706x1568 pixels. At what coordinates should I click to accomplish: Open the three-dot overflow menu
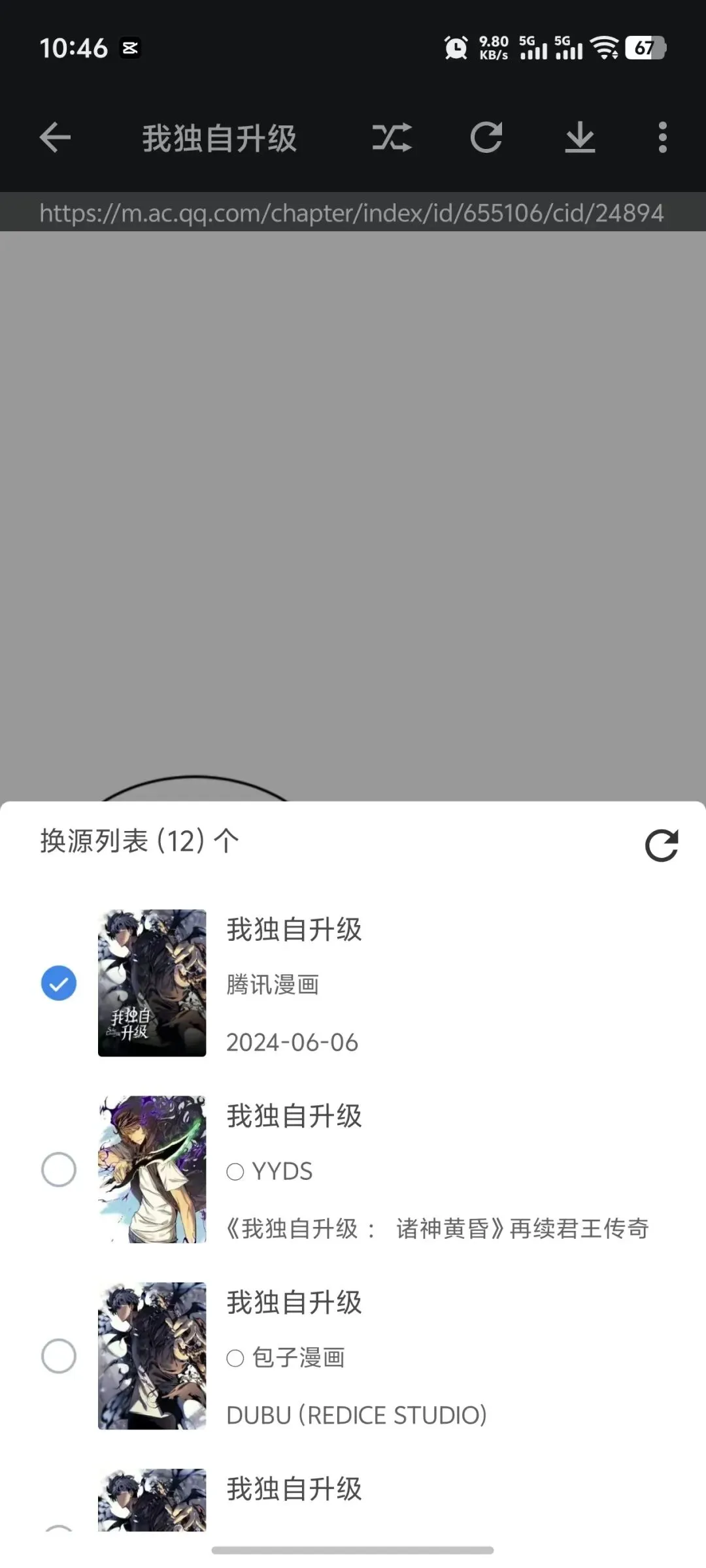(662, 138)
